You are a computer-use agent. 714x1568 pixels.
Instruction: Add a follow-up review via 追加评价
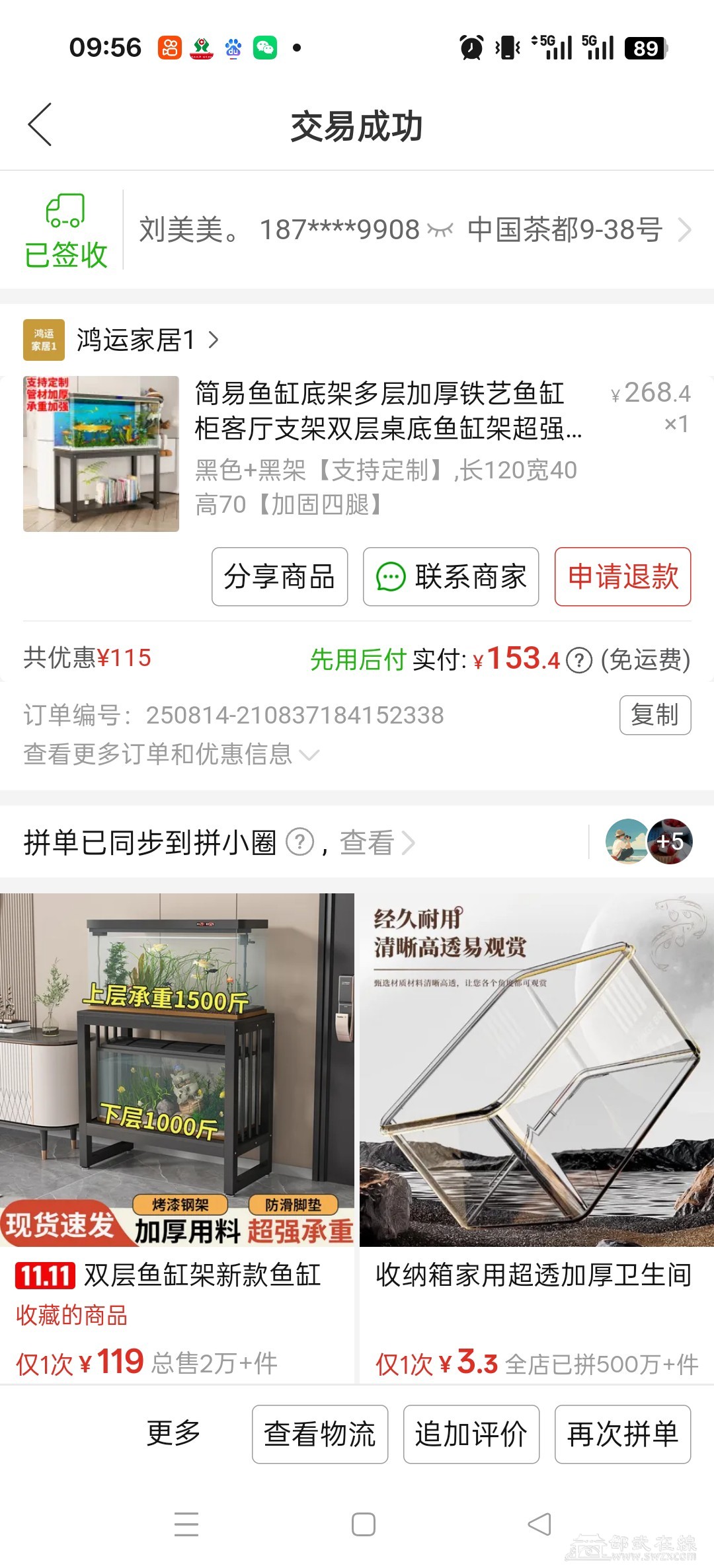[x=471, y=1435]
